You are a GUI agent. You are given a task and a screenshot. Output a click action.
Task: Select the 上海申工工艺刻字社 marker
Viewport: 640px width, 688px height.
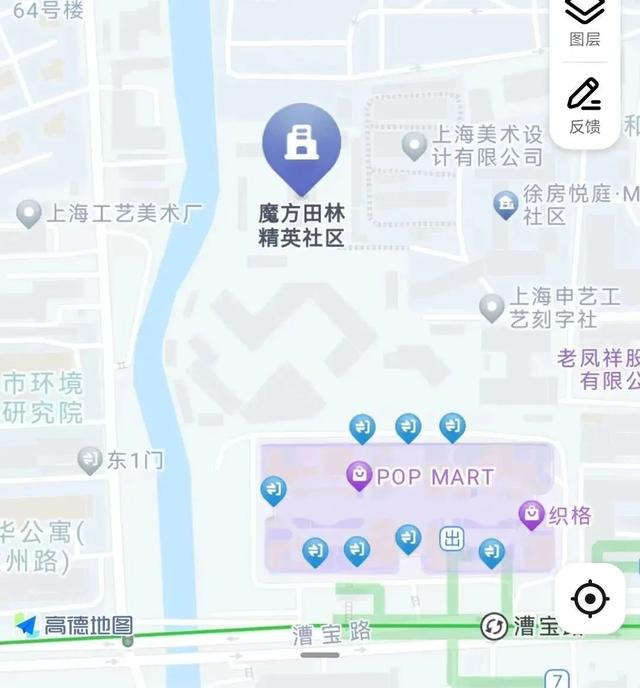pyautogui.click(x=491, y=307)
